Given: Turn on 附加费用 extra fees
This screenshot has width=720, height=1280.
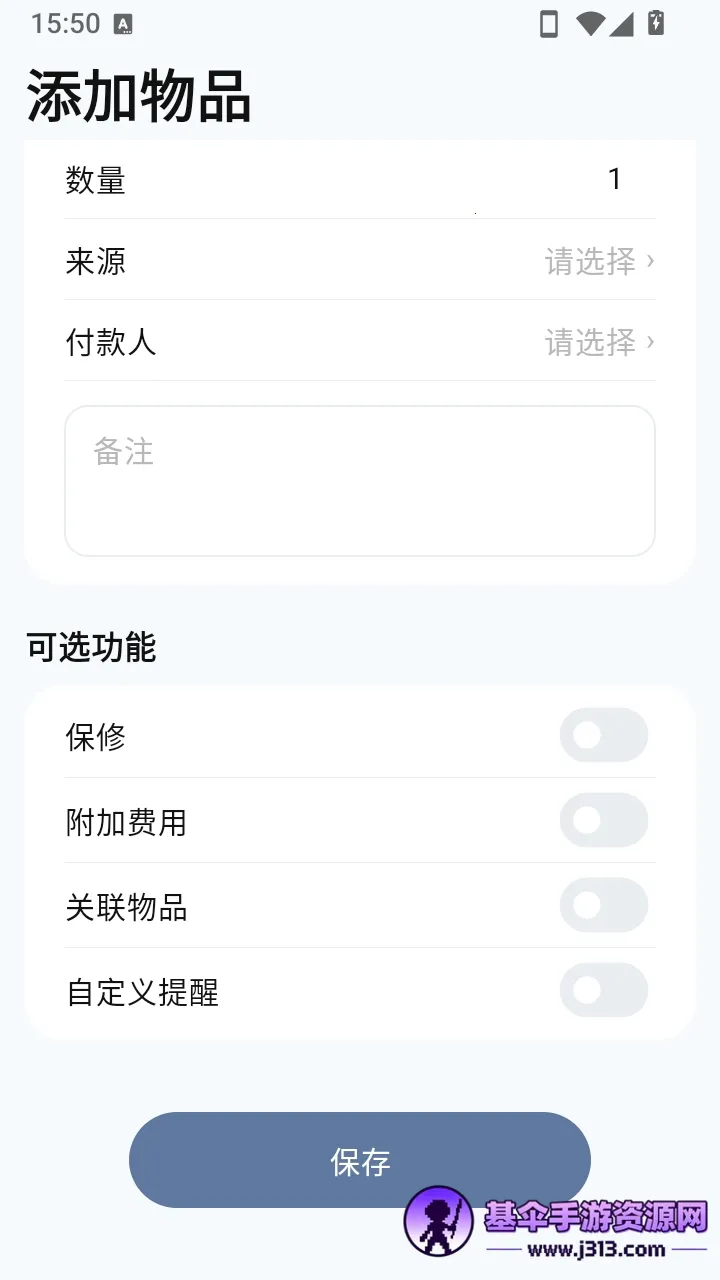Looking at the screenshot, I should coord(604,821).
